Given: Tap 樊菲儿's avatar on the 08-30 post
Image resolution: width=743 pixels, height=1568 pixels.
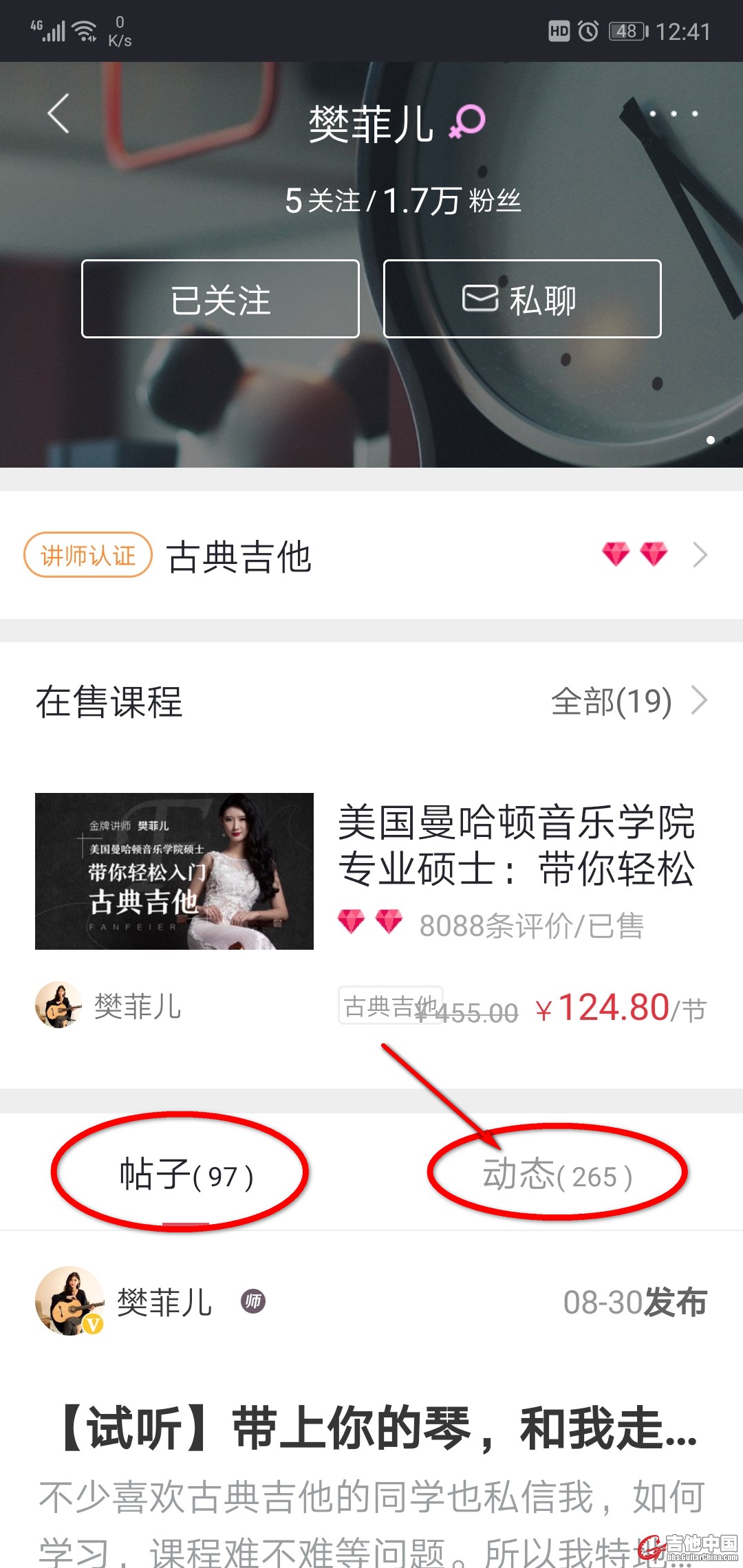Looking at the screenshot, I should click(69, 1301).
